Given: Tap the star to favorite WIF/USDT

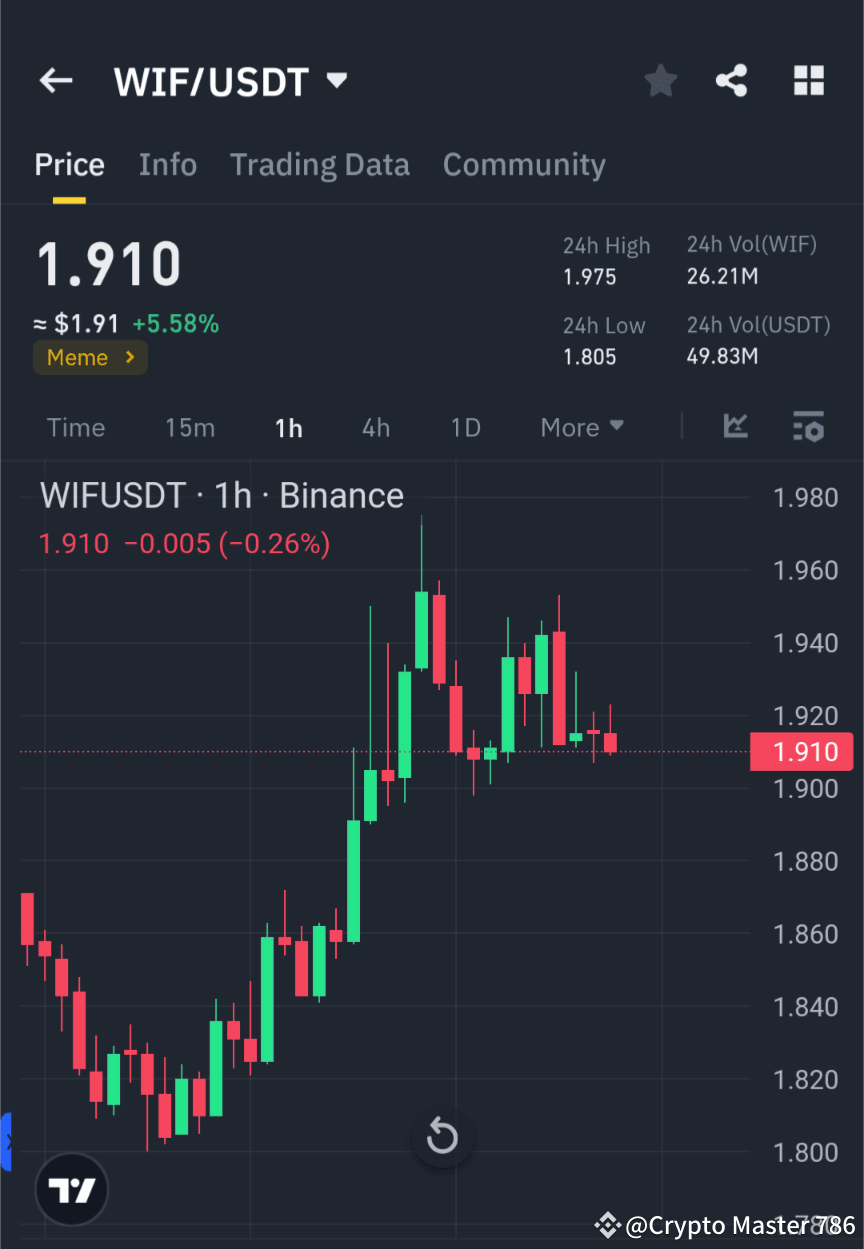Looking at the screenshot, I should coord(660,80).
